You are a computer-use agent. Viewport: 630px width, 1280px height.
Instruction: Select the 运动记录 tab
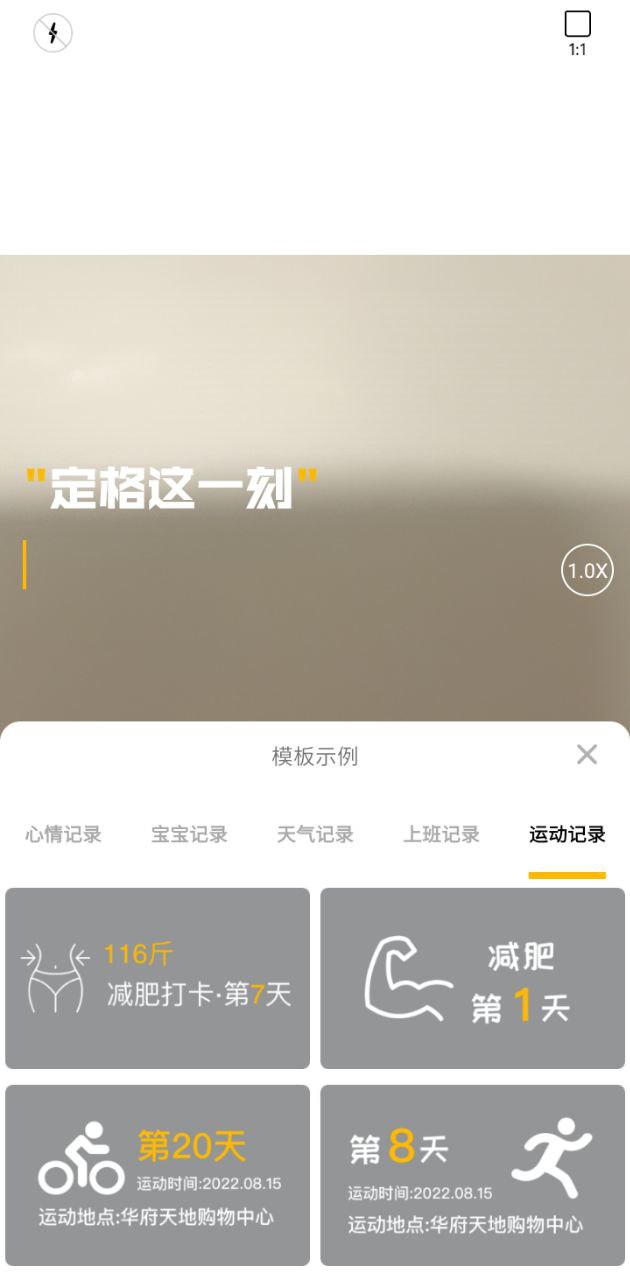[567, 834]
